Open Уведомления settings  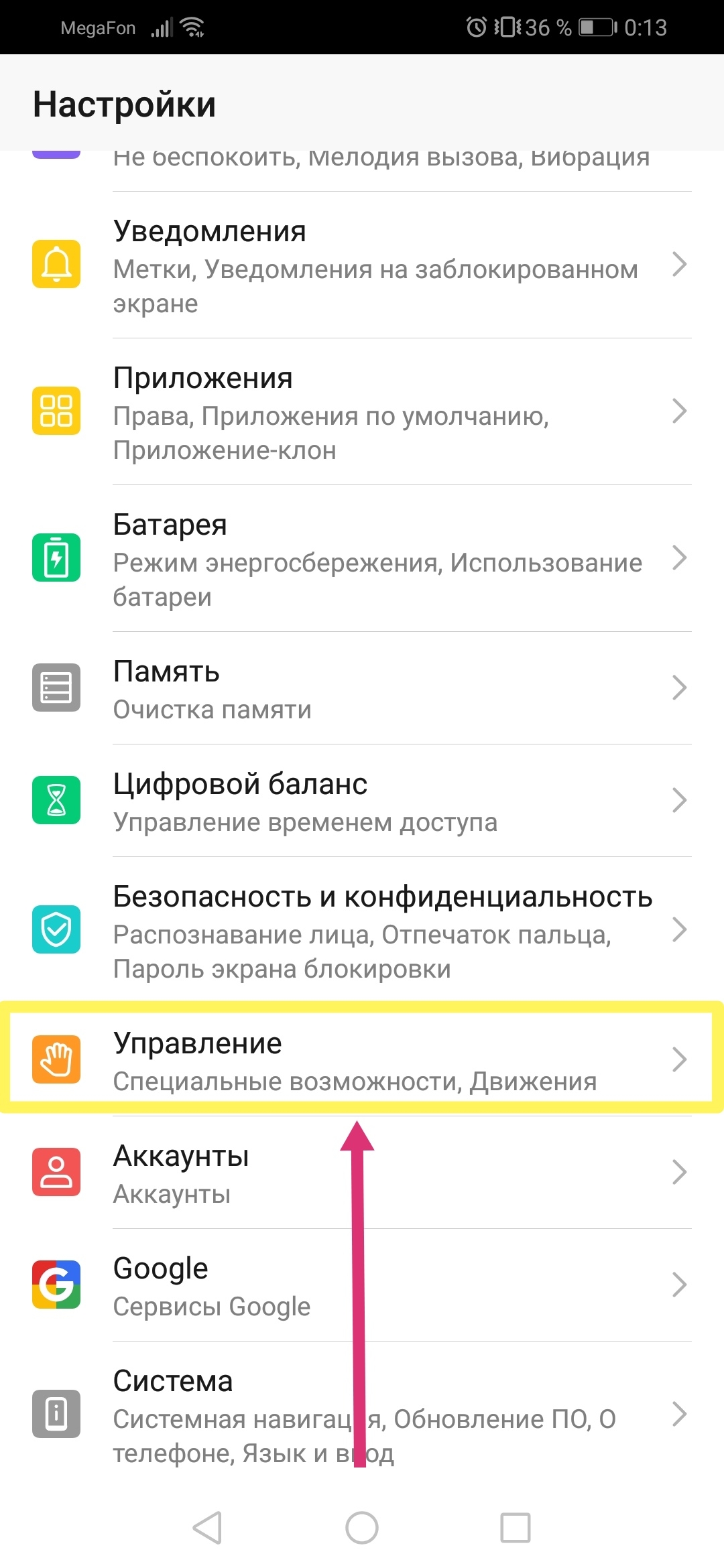(x=362, y=265)
